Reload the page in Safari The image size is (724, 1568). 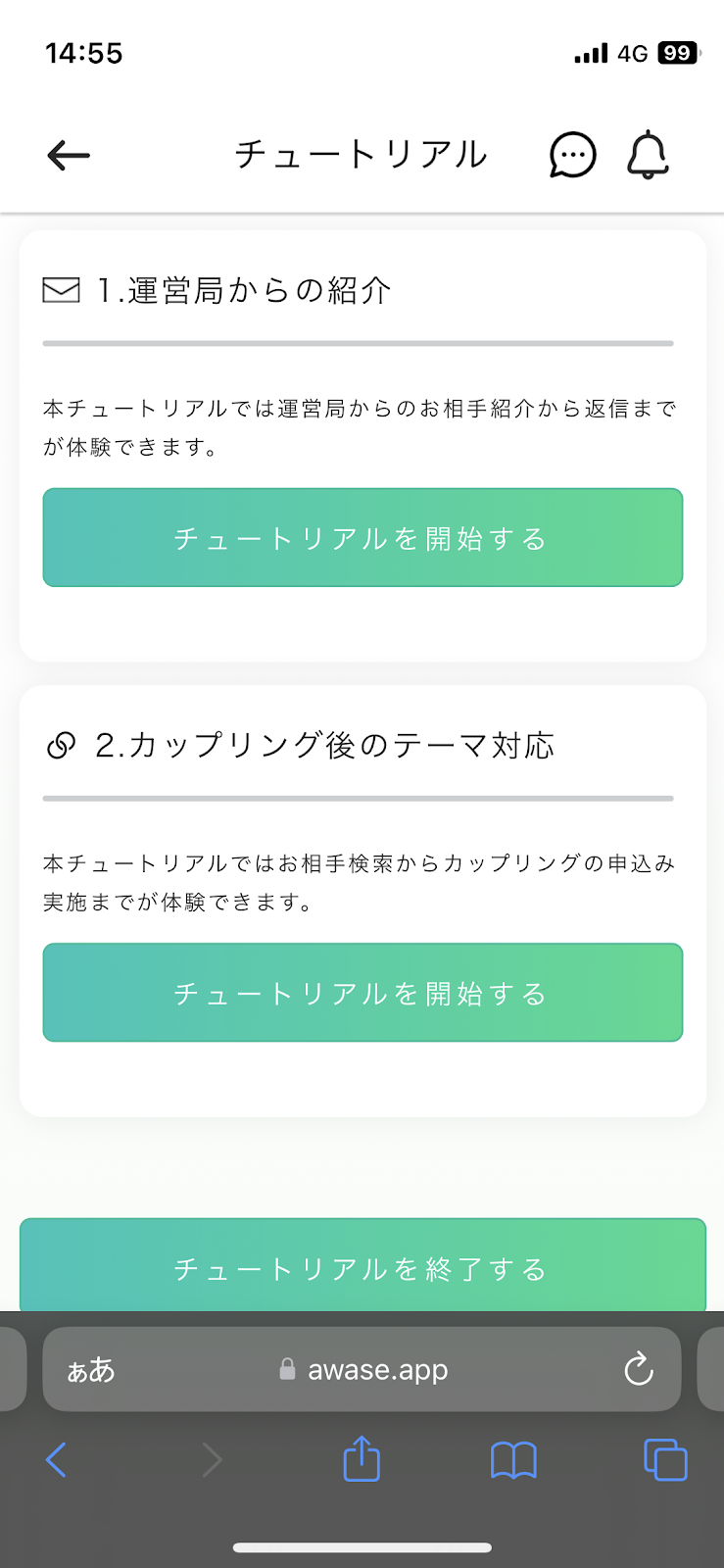pyautogui.click(x=639, y=1369)
